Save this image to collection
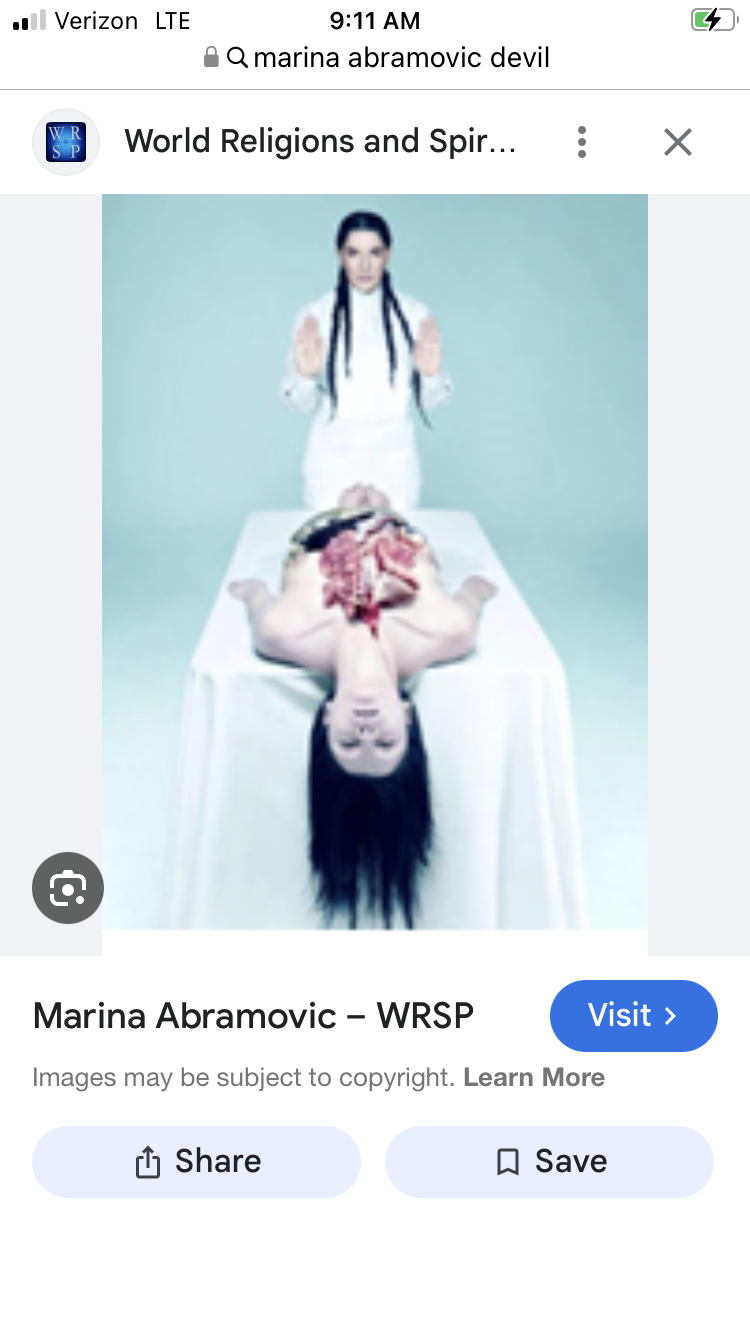Image resolution: width=750 pixels, height=1334 pixels. 549,1161
